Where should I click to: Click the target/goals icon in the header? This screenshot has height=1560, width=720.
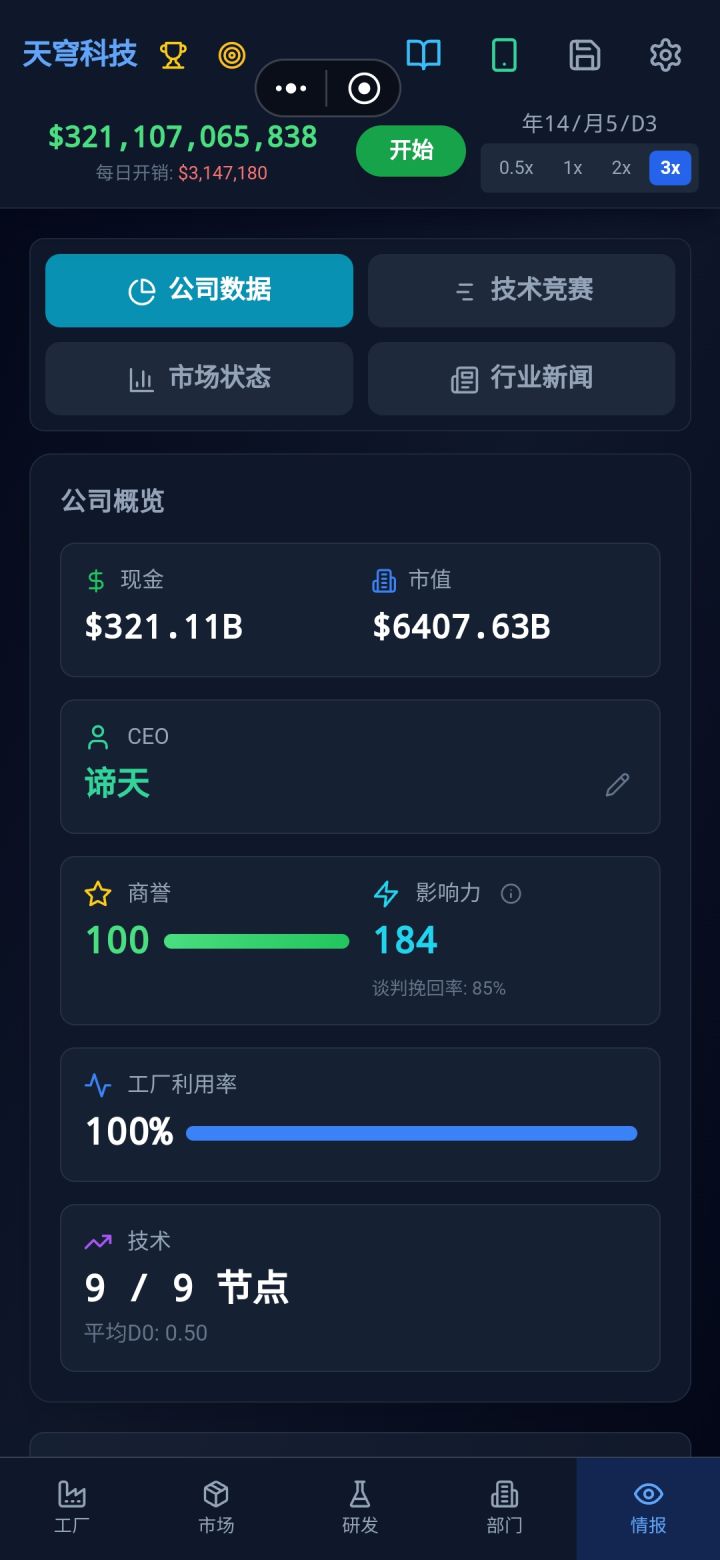232,55
